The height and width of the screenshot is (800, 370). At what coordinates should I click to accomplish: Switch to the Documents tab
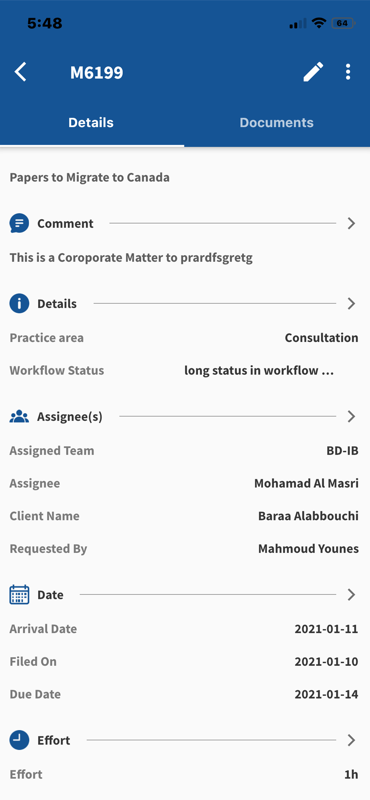pos(277,122)
